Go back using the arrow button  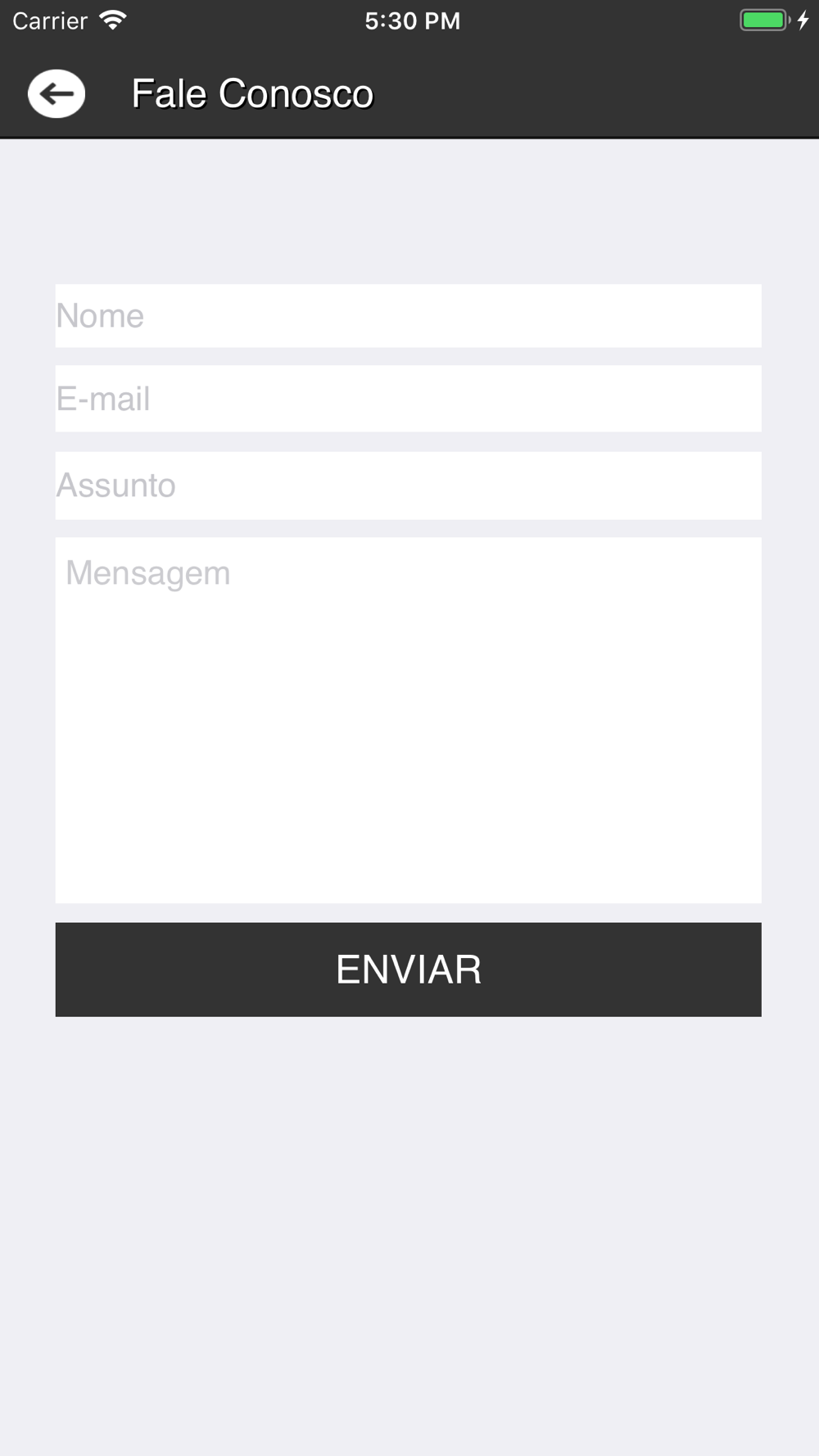coord(57,94)
